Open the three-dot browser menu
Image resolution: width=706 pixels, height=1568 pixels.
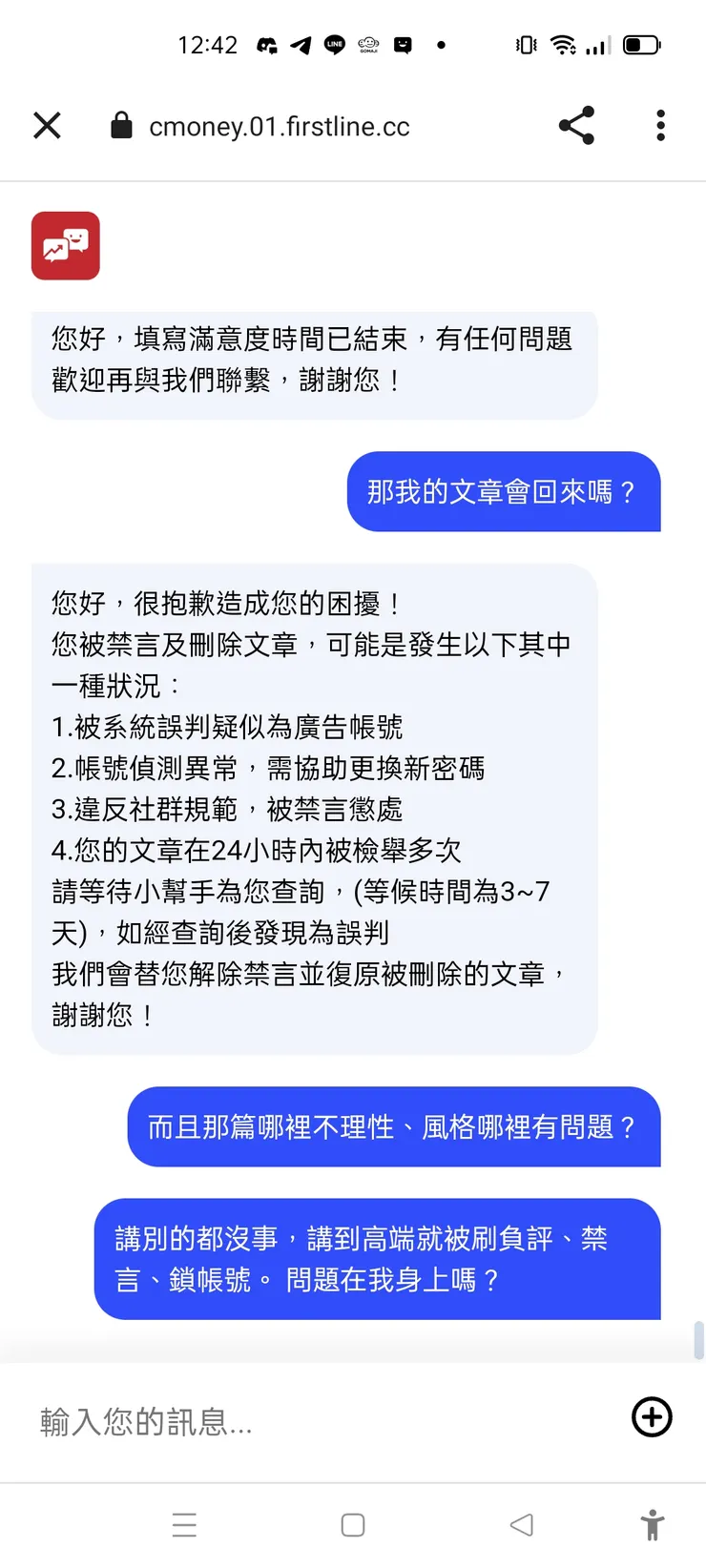coord(659,125)
